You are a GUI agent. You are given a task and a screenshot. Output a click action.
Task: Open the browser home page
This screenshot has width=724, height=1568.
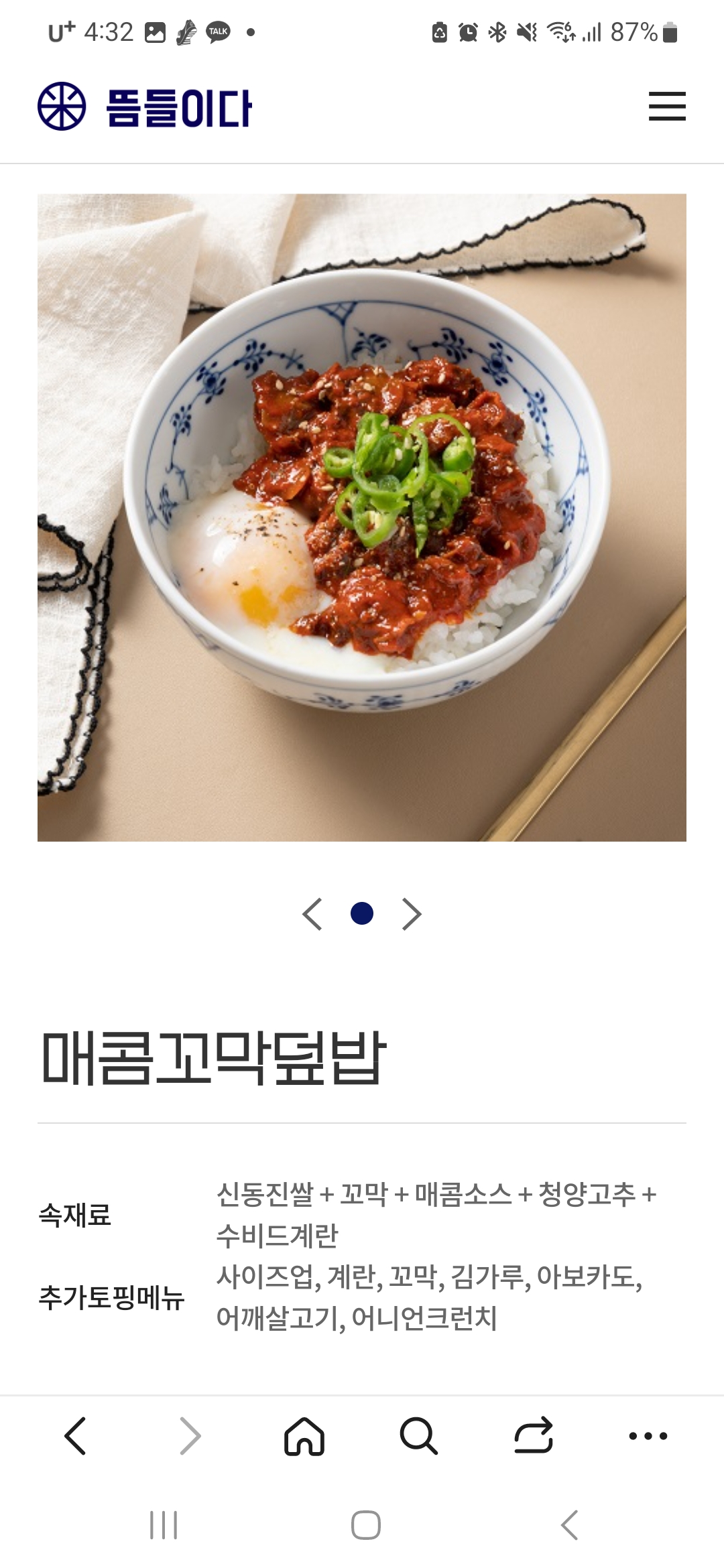pyautogui.click(x=304, y=1436)
